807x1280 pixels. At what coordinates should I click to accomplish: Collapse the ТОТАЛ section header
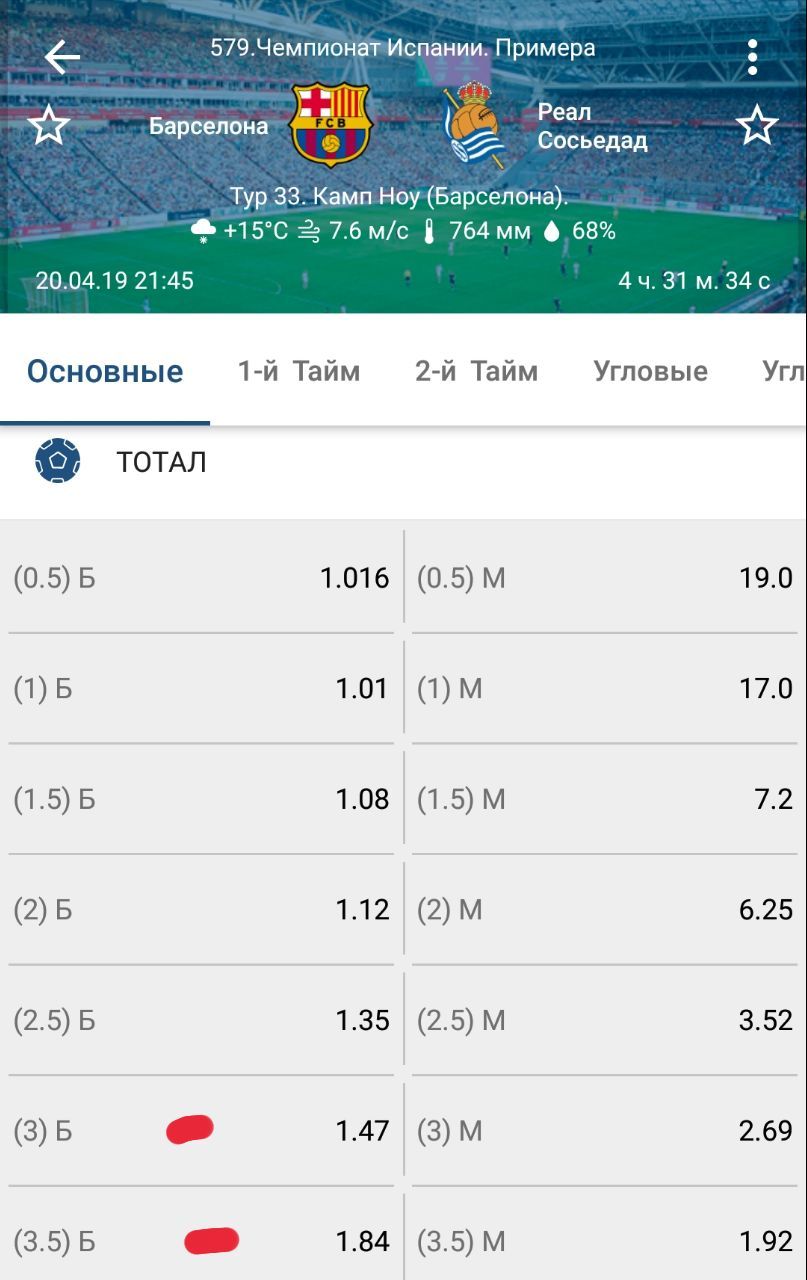coord(403,462)
